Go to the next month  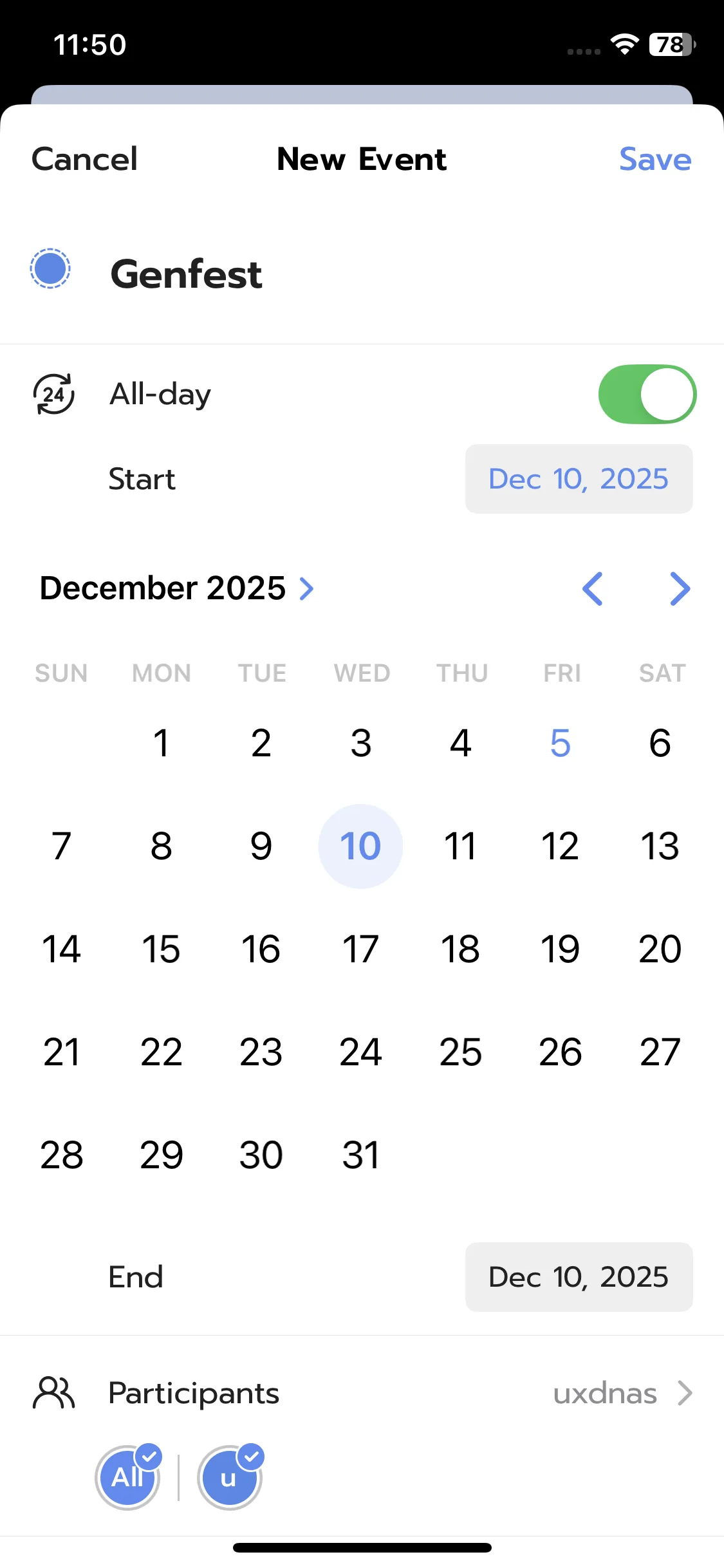point(680,588)
